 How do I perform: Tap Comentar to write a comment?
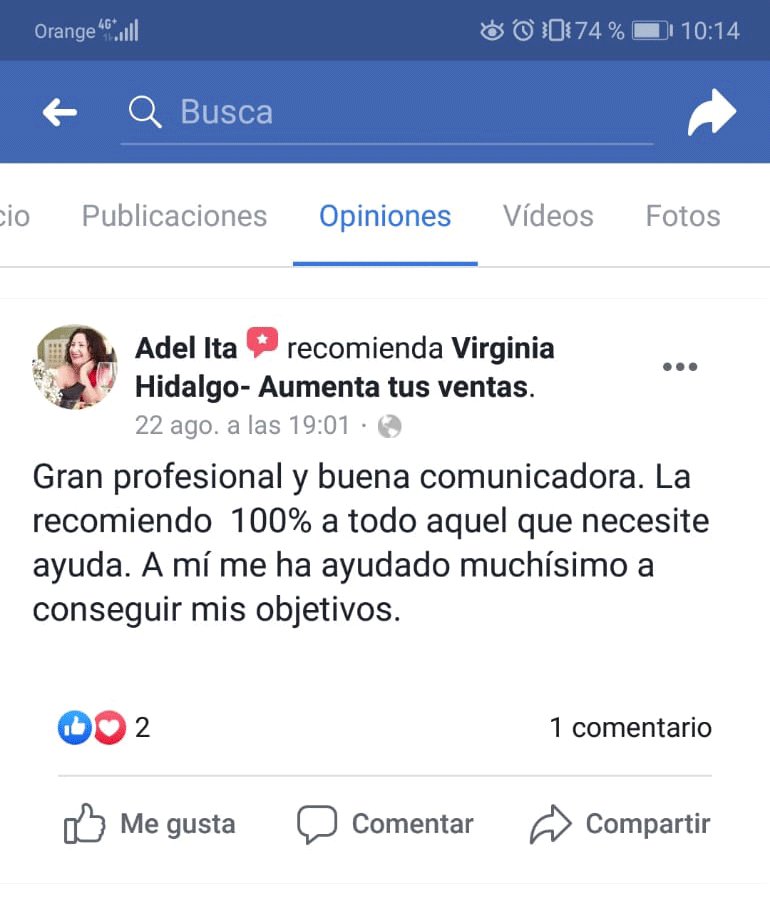click(x=385, y=824)
